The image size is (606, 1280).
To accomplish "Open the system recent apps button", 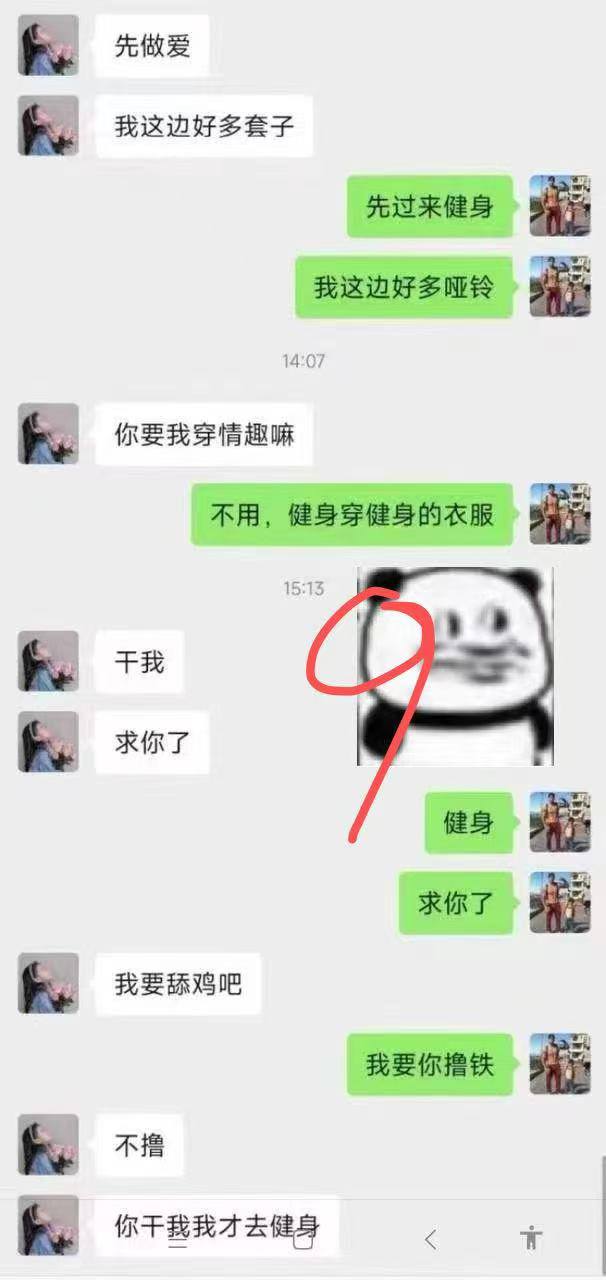I will (x=178, y=1240).
